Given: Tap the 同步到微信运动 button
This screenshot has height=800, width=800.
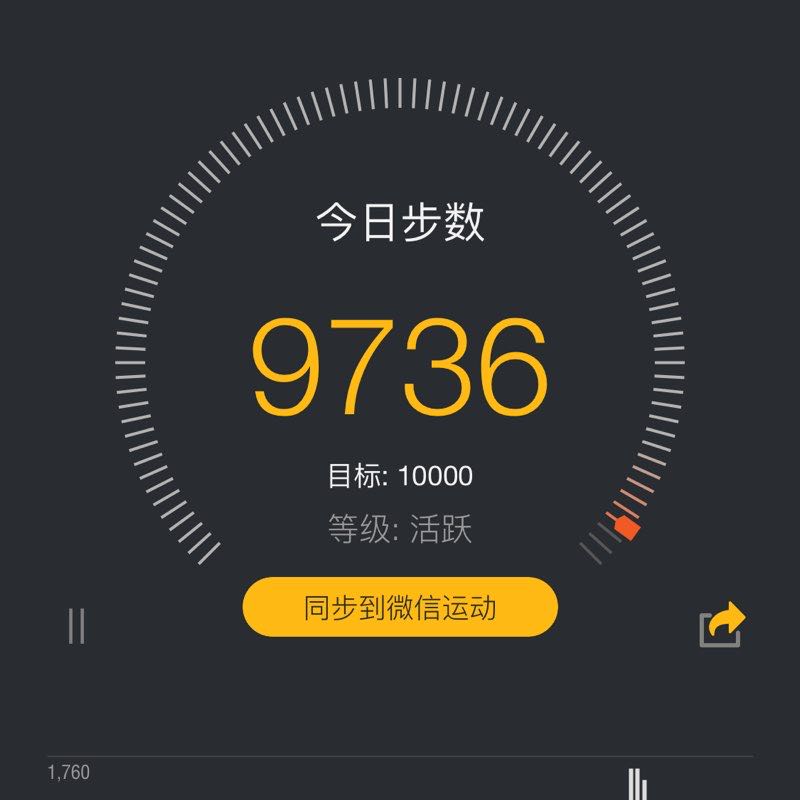Looking at the screenshot, I should (x=400, y=607).
